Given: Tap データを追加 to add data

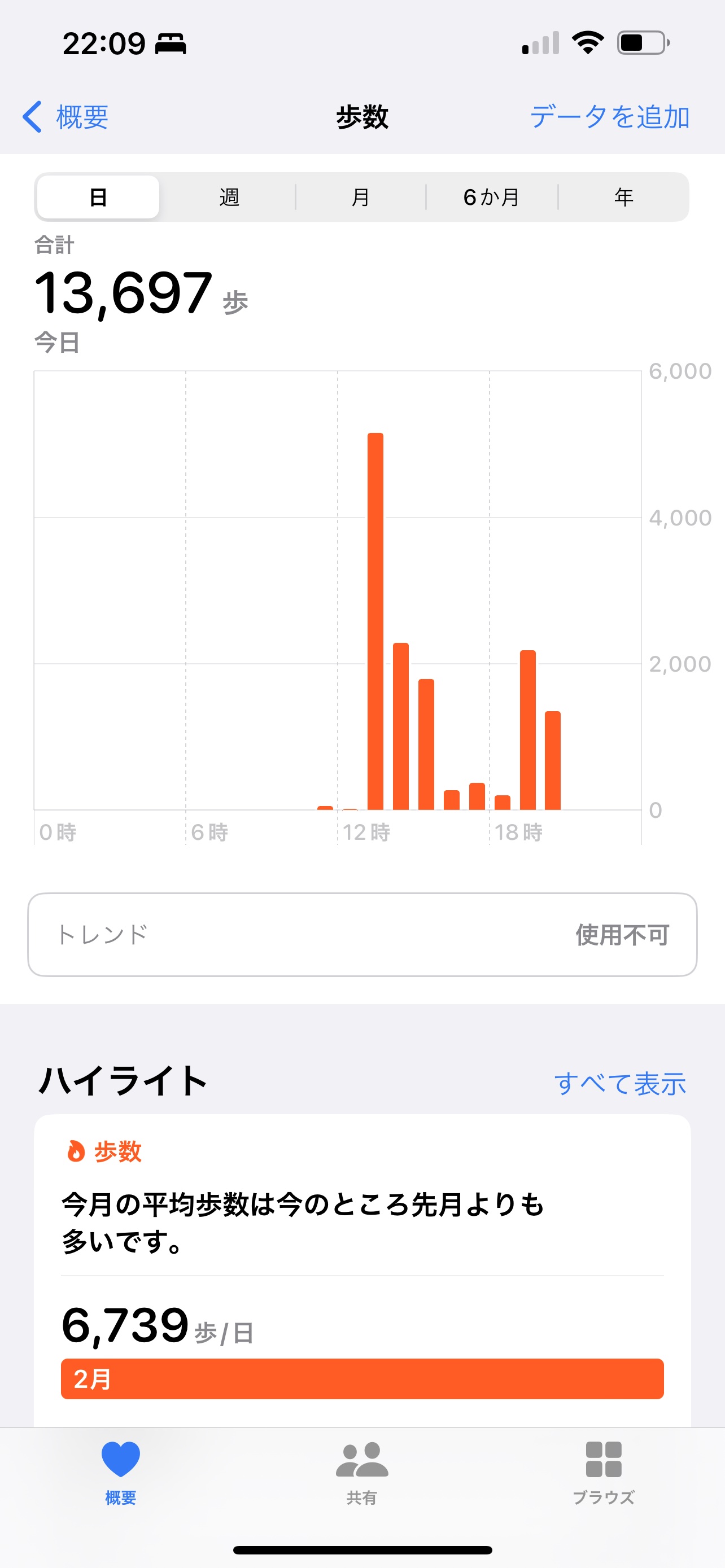Looking at the screenshot, I should 609,117.
